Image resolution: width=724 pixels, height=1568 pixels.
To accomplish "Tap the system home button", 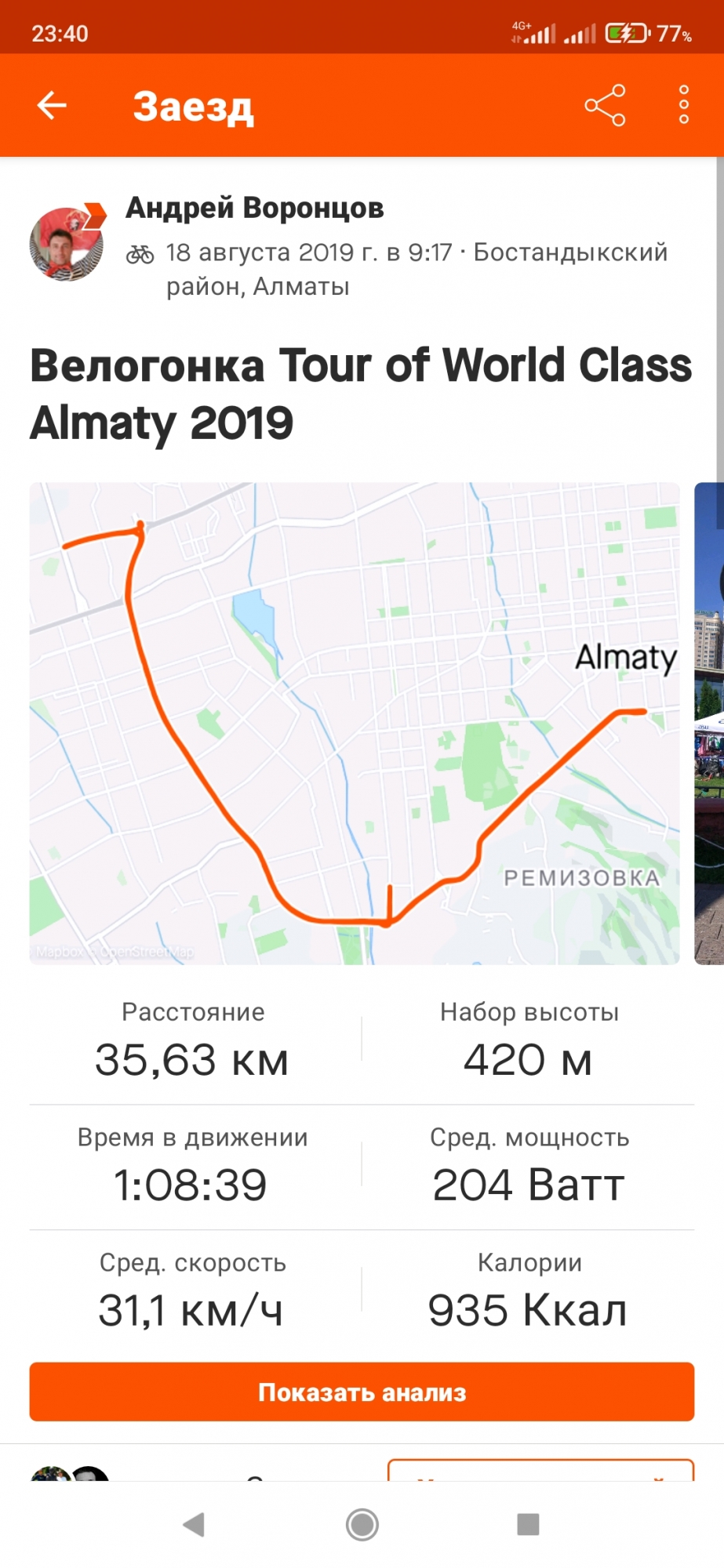I will [x=362, y=1524].
